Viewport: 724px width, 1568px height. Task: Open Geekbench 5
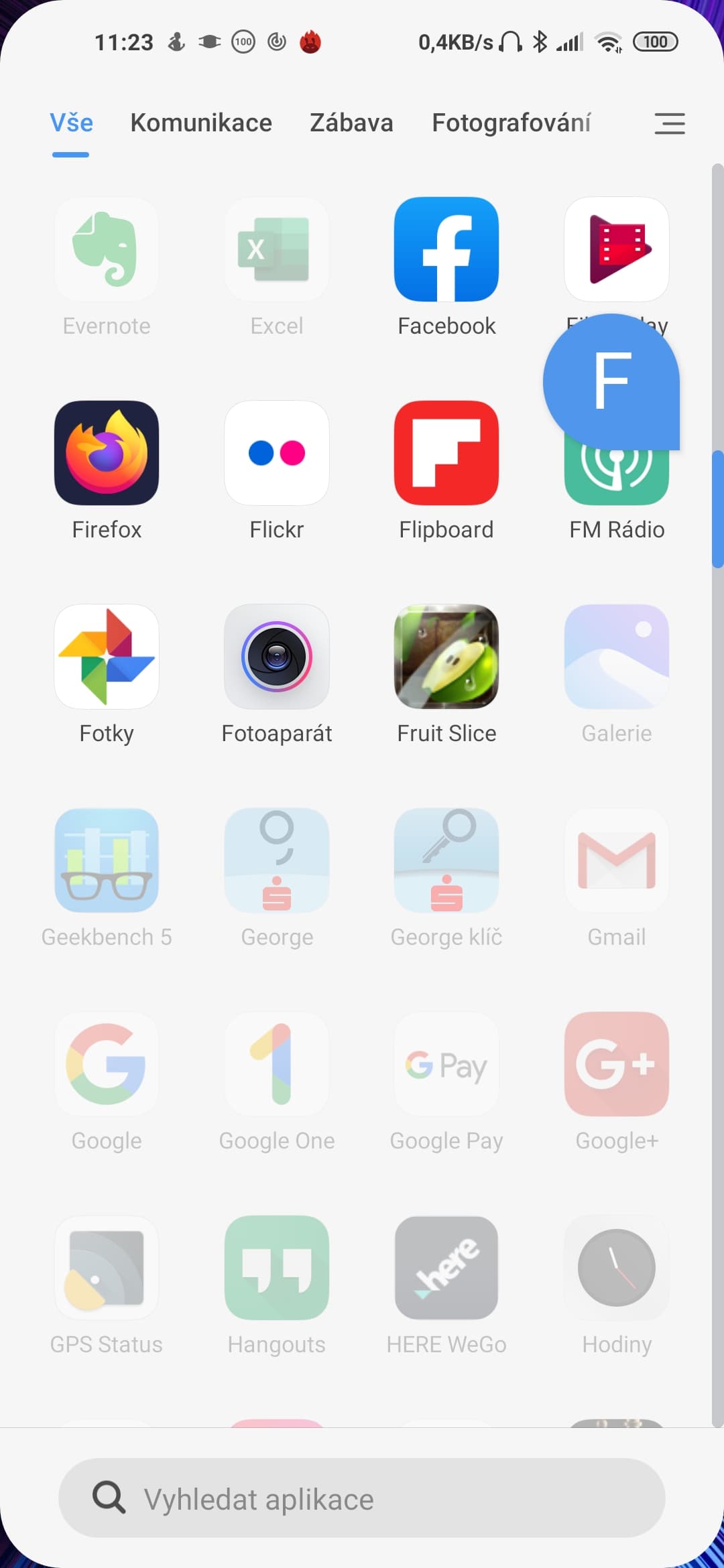(x=107, y=861)
